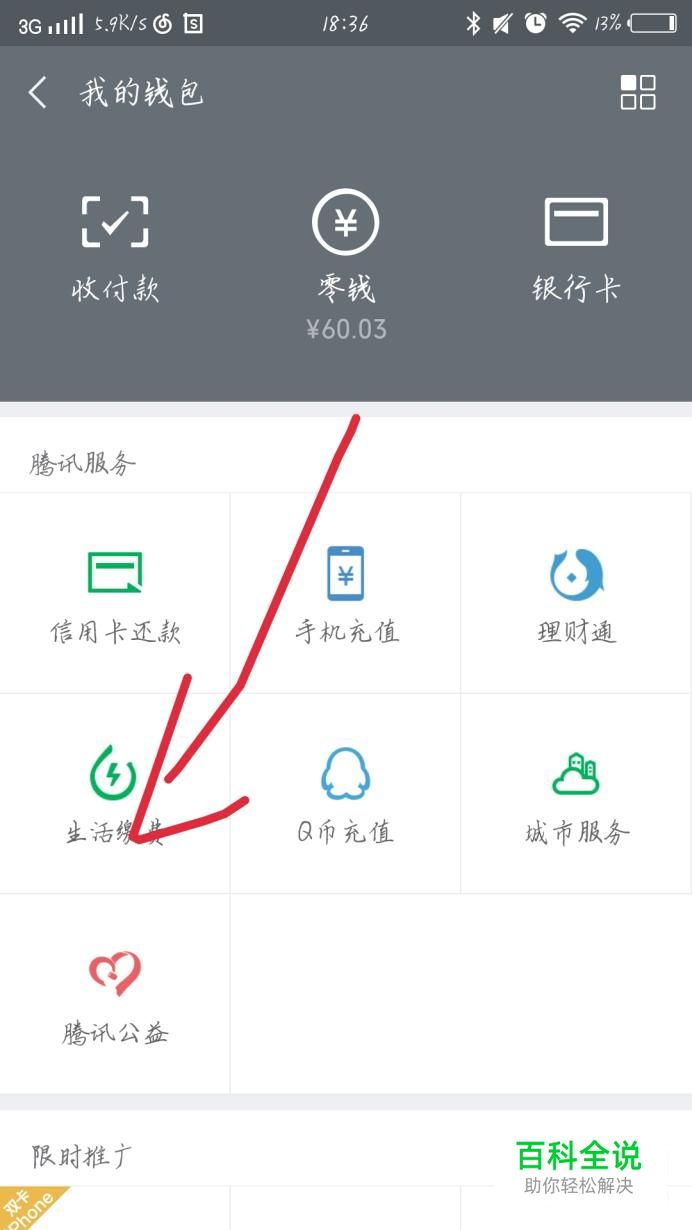This screenshot has width=692, height=1230.
Task: Choose Q币充值 recharge
Action: (x=346, y=793)
